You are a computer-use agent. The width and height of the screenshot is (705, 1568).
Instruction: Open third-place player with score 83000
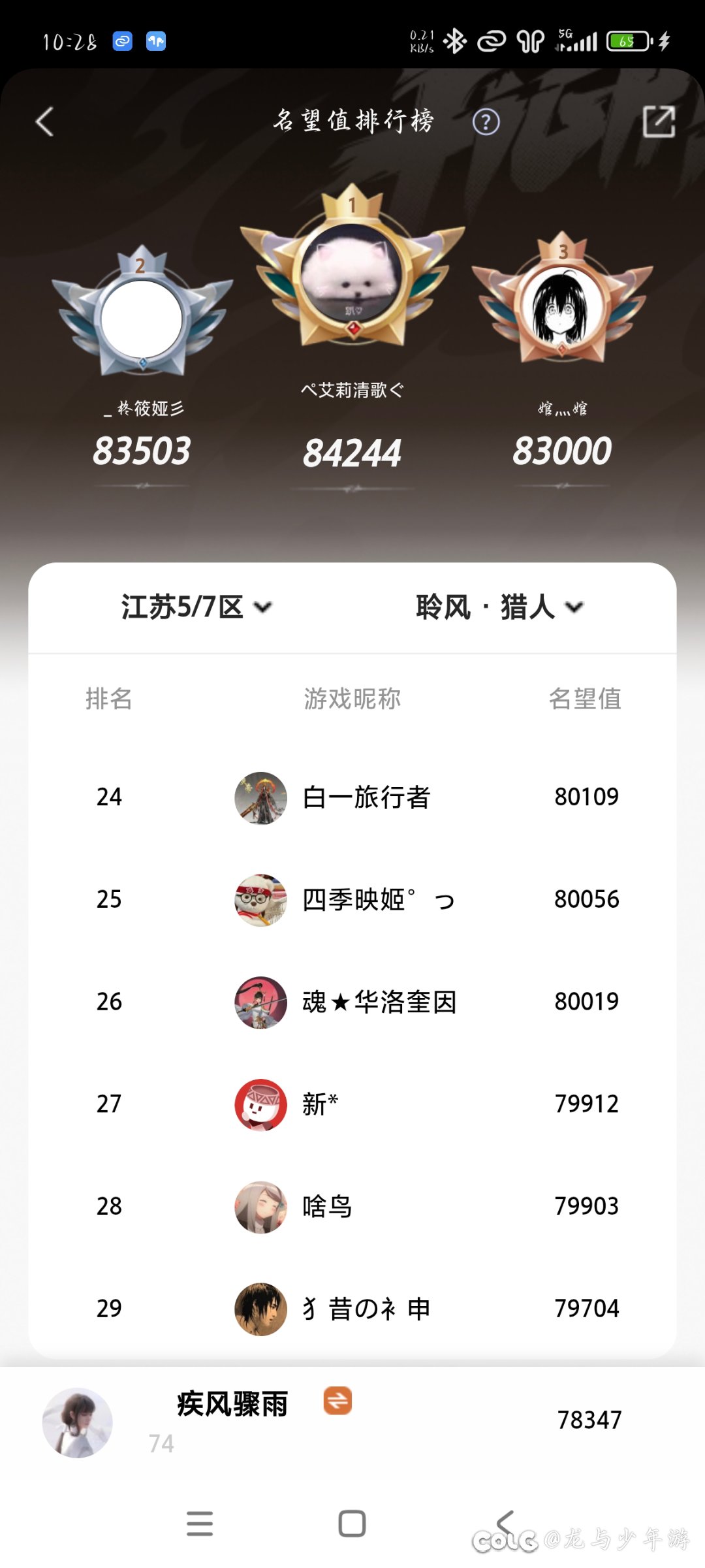point(562,307)
